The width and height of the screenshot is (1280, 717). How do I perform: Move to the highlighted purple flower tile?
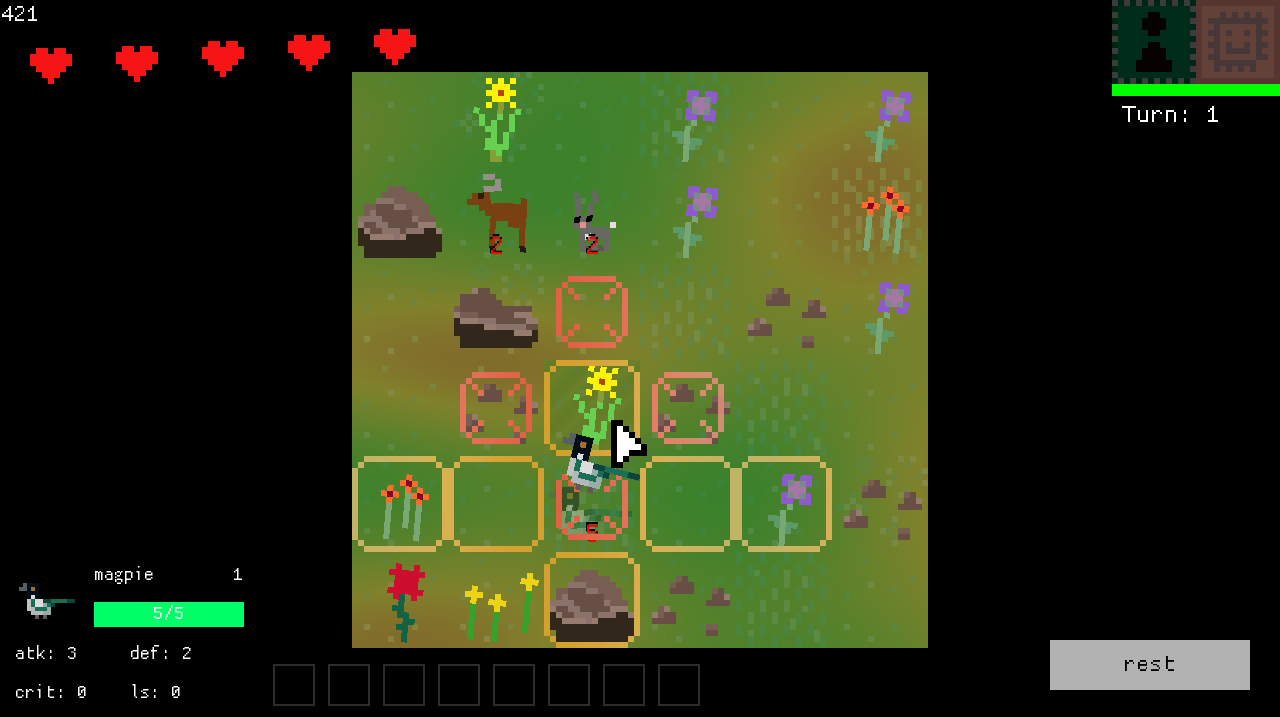pyautogui.click(x=785, y=503)
